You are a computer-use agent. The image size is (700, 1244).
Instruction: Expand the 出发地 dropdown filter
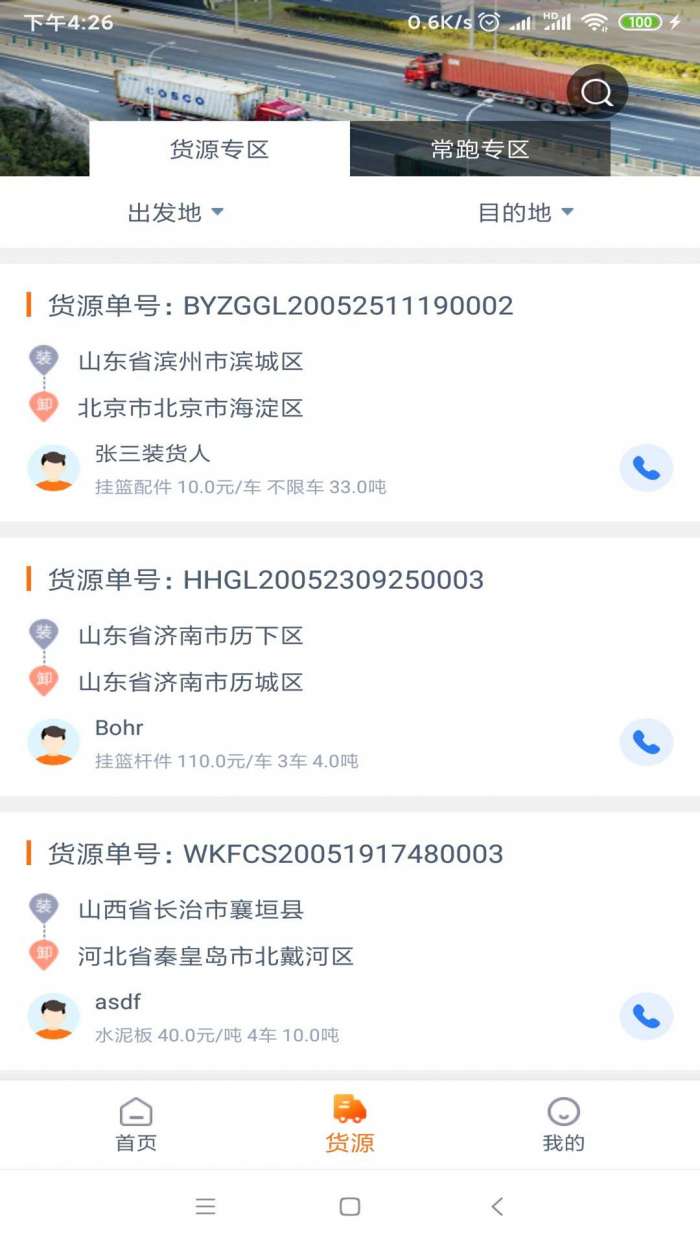tap(175, 212)
